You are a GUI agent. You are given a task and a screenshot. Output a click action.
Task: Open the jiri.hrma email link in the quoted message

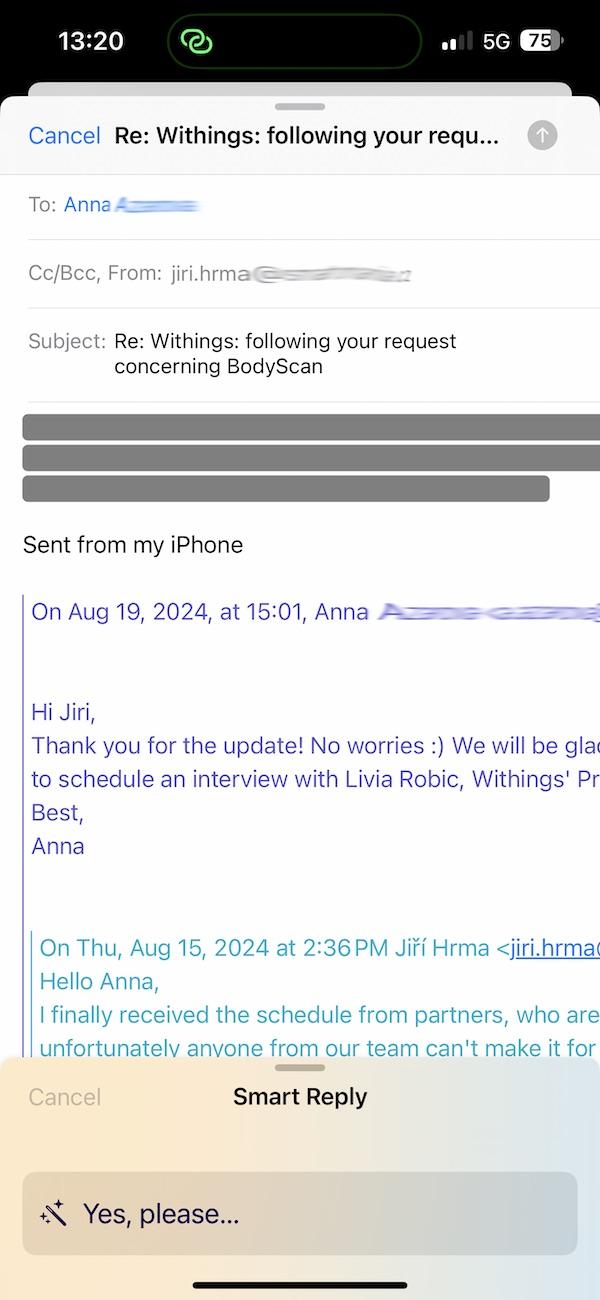point(555,948)
